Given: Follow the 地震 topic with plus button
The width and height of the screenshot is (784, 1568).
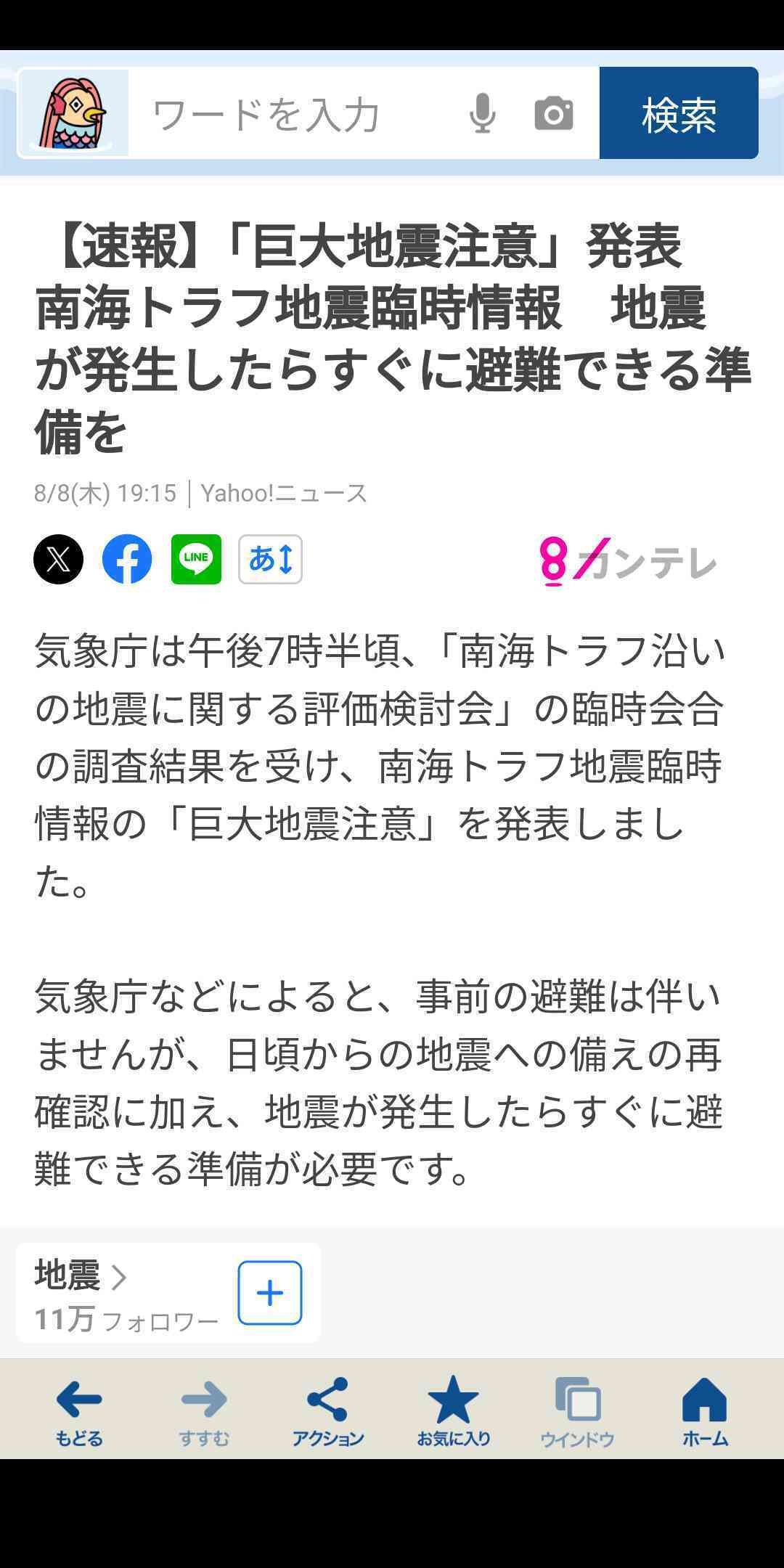Looking at the screenshot, I should coord(270,1292).
